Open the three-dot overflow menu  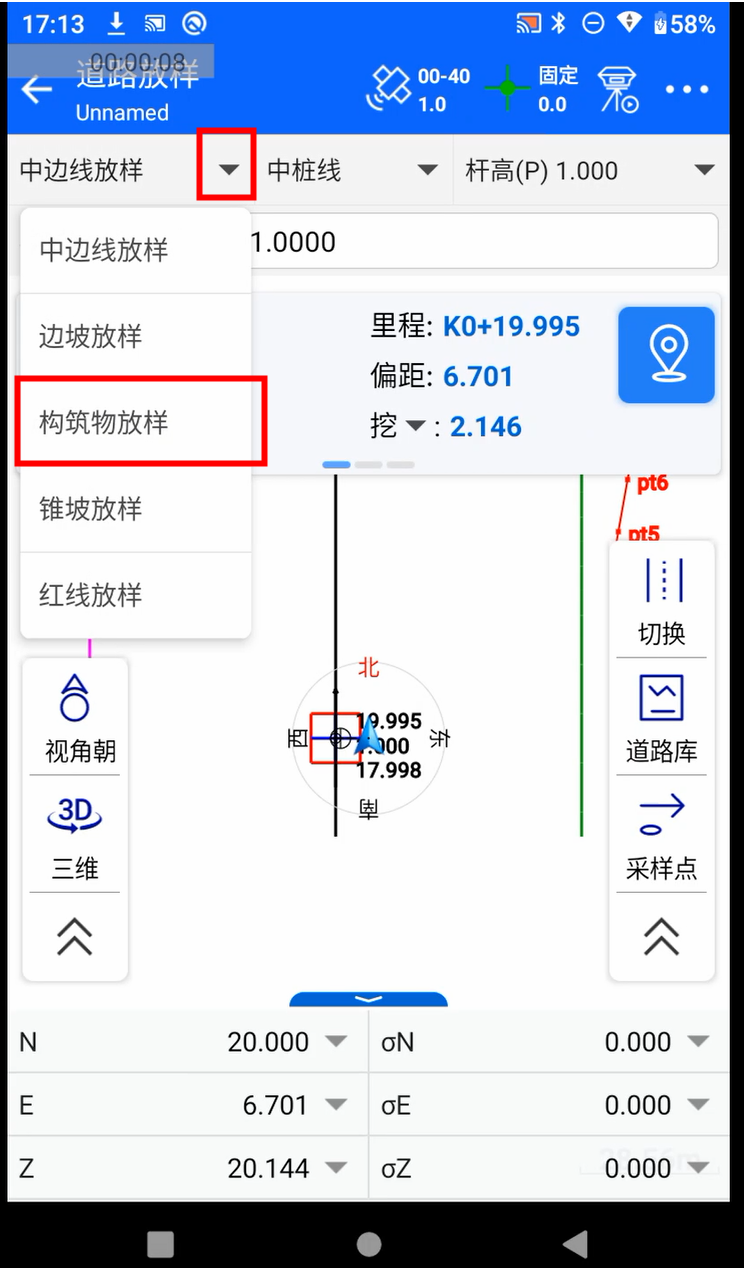(686, 90)
